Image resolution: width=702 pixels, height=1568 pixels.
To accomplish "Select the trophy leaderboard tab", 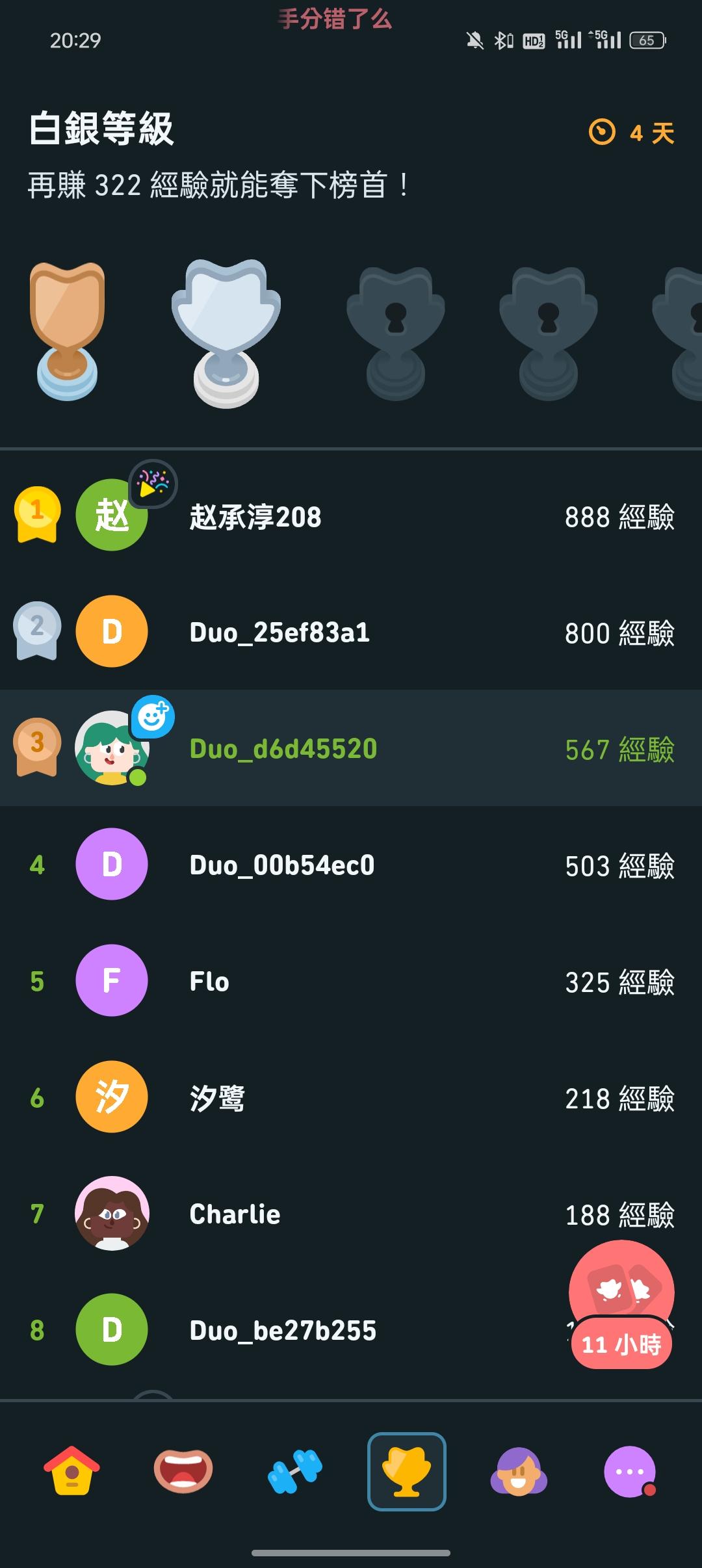I will 407,1471.
